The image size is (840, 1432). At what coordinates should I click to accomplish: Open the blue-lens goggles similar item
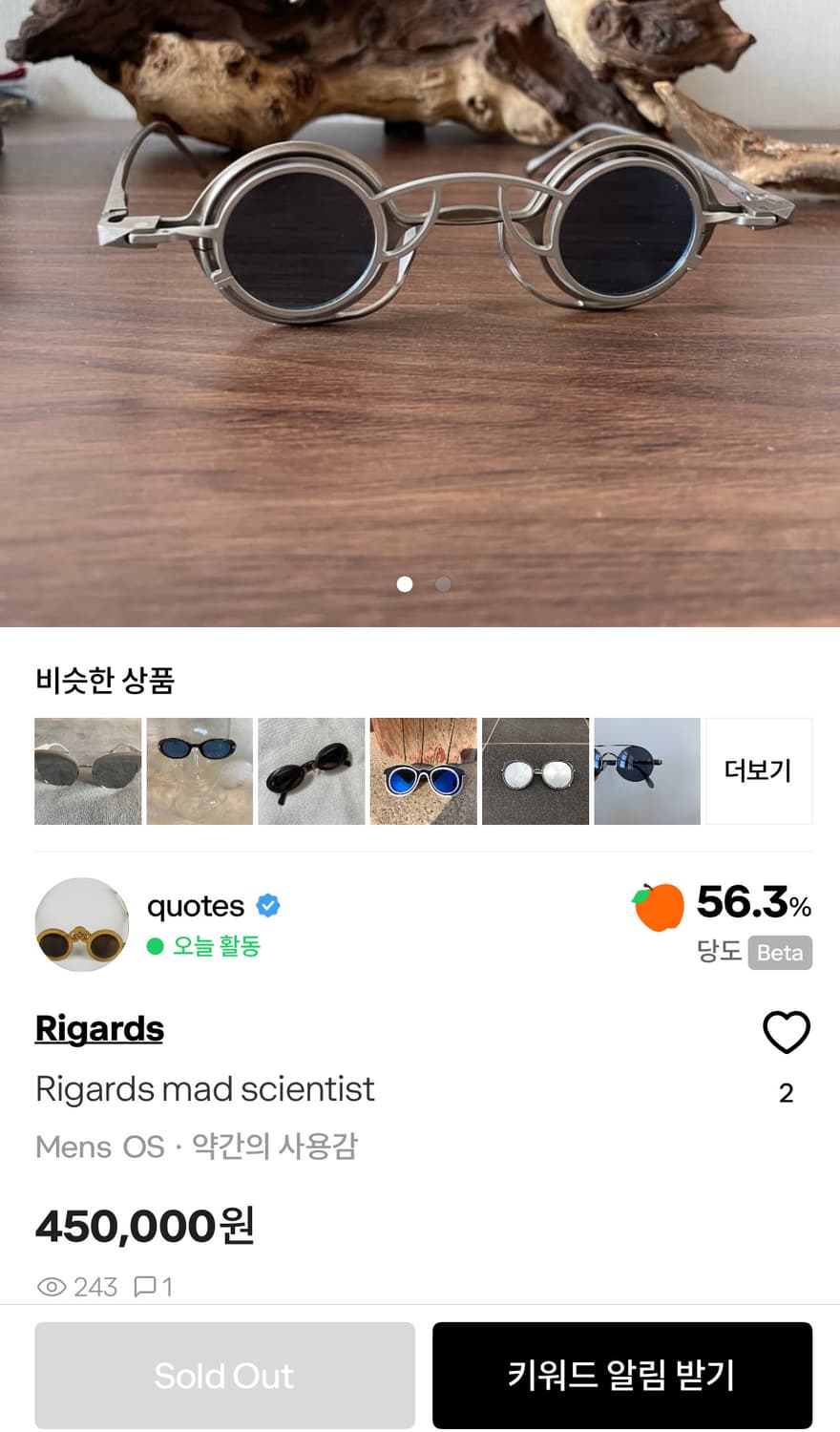[423, 770]
